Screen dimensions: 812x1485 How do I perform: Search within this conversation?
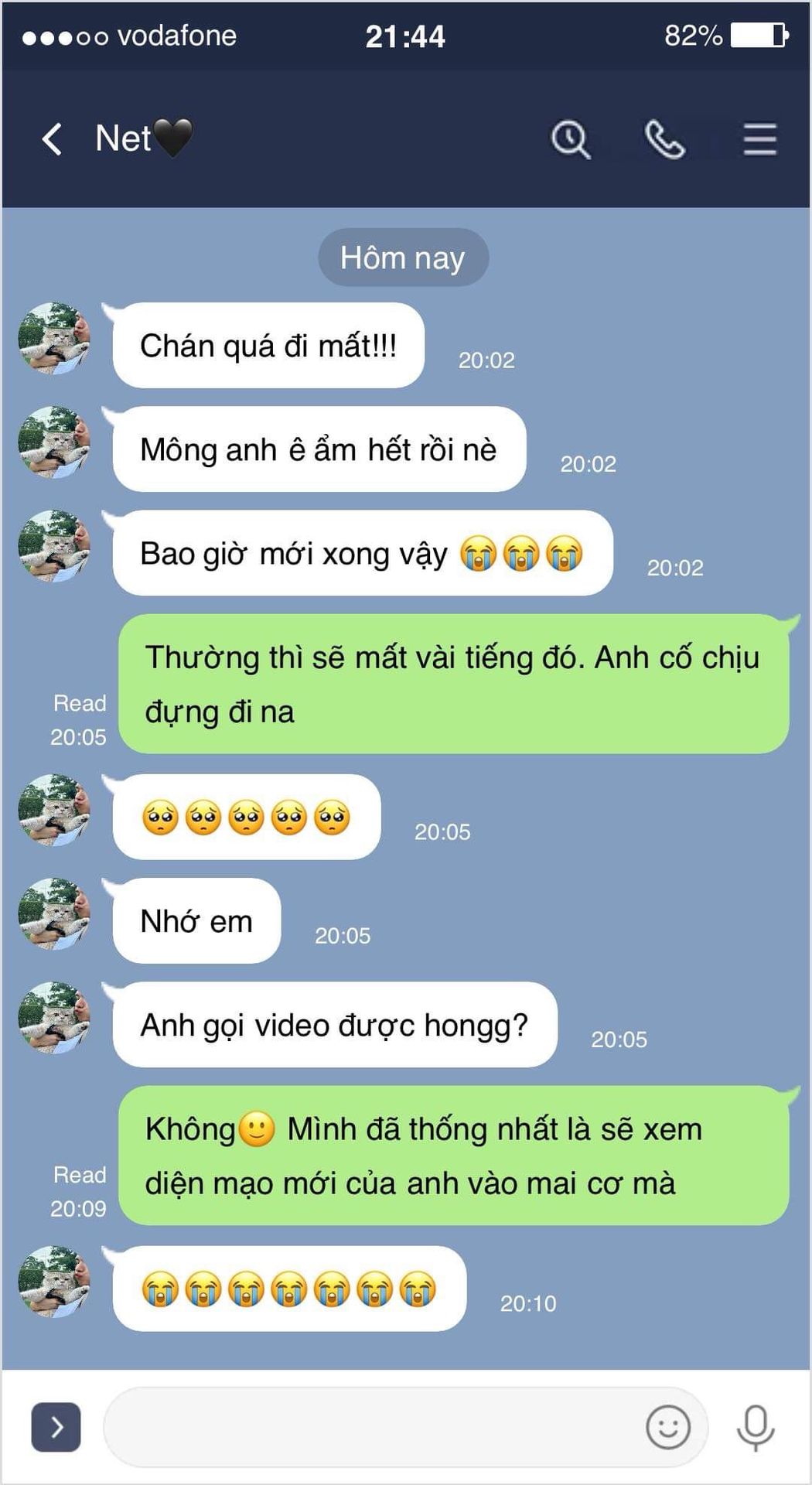pyautogui.click(x=571, y=140)
